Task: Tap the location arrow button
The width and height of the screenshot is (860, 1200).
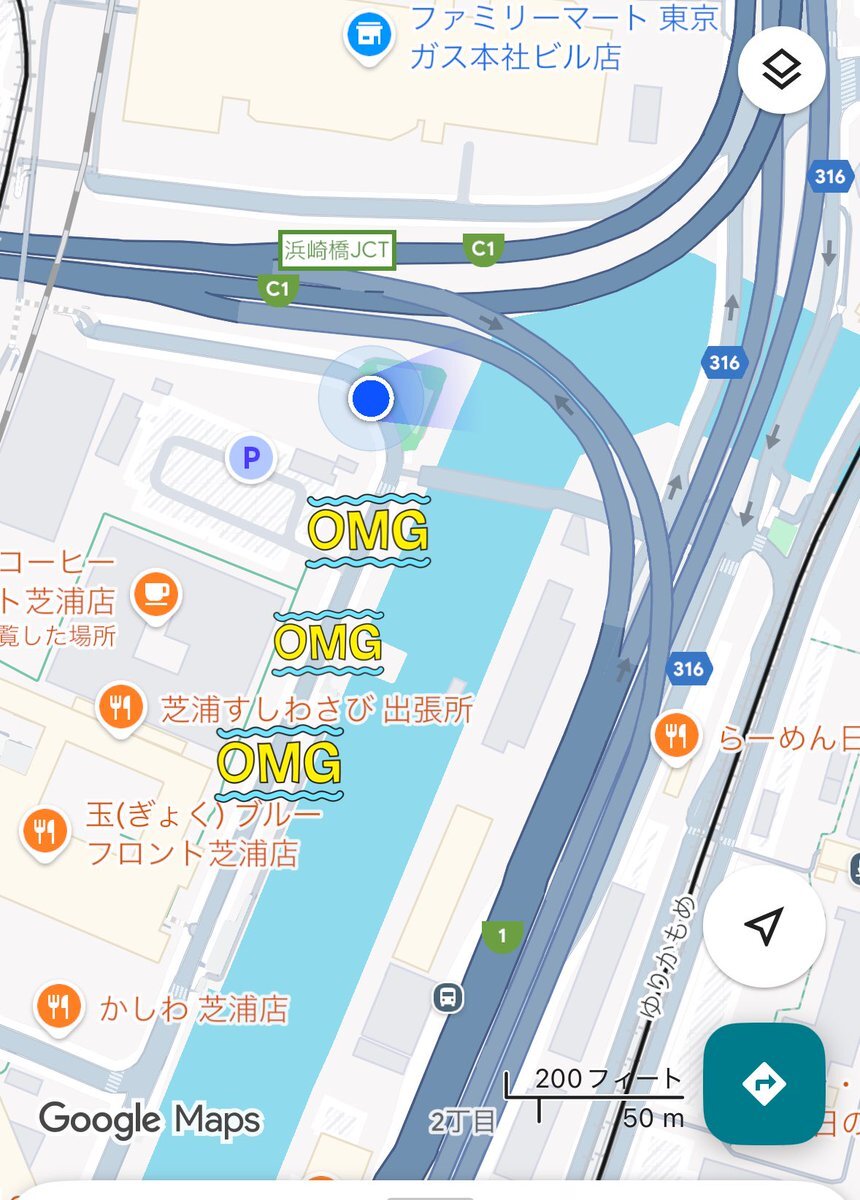Action: (x=764, y=927)
